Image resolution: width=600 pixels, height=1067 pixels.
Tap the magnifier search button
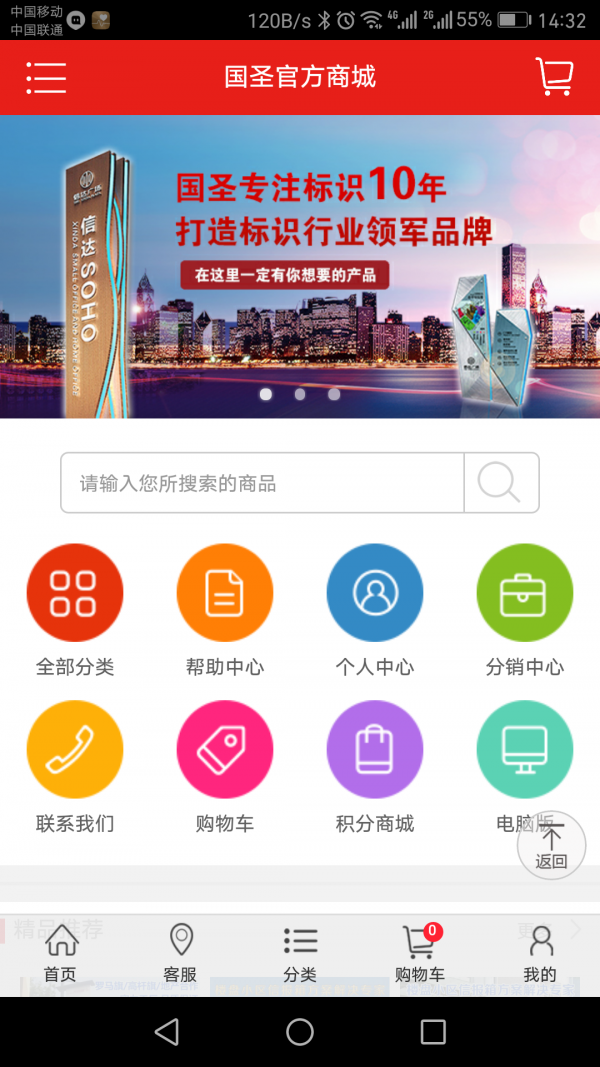pyautogui.click(x=501, y=483)
